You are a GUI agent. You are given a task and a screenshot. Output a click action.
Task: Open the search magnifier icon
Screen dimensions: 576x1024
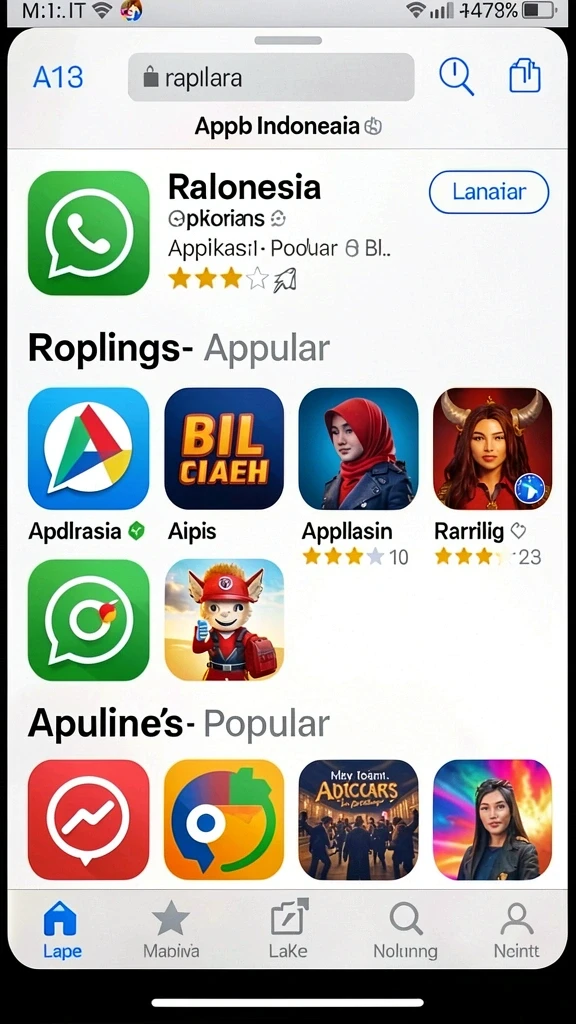click(x=456, y=76)
